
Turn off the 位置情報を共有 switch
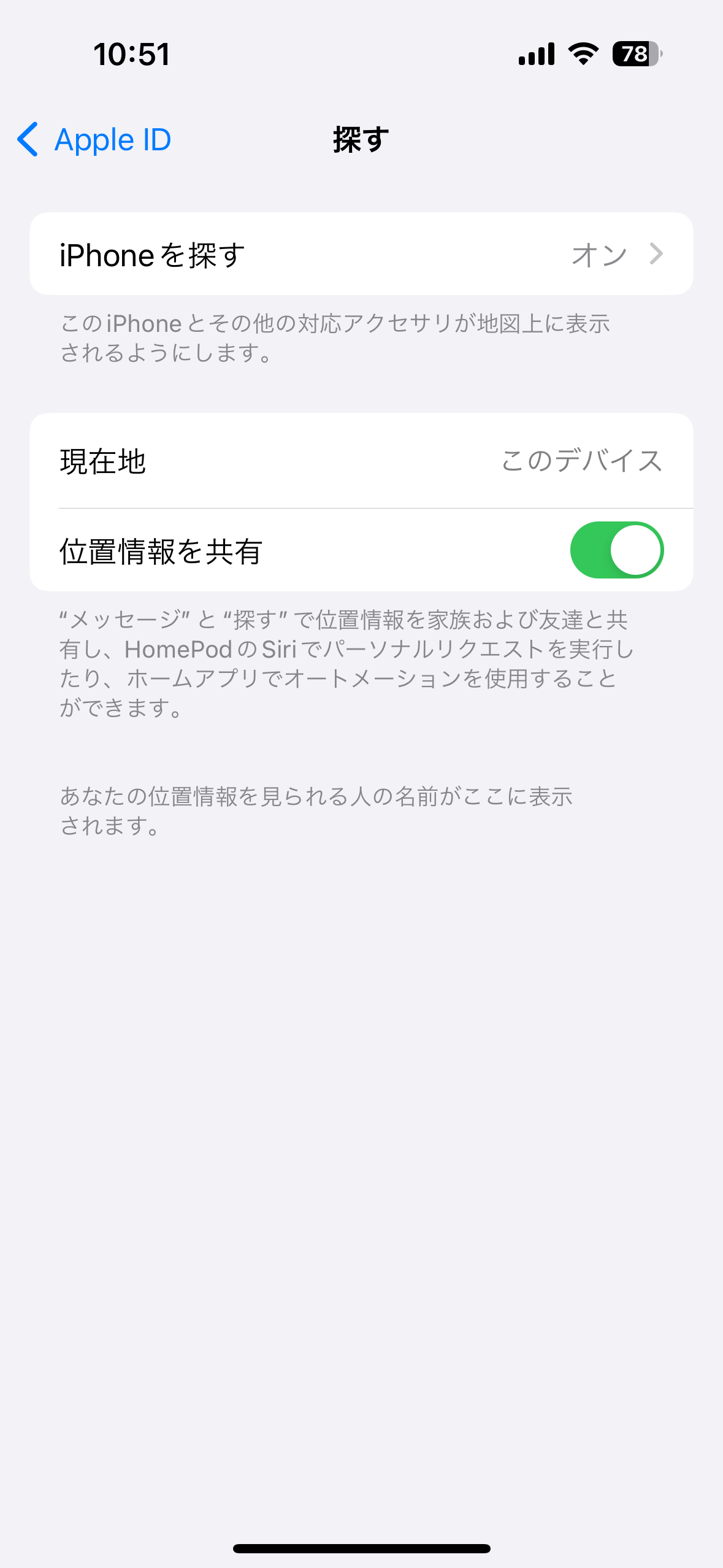616,550
